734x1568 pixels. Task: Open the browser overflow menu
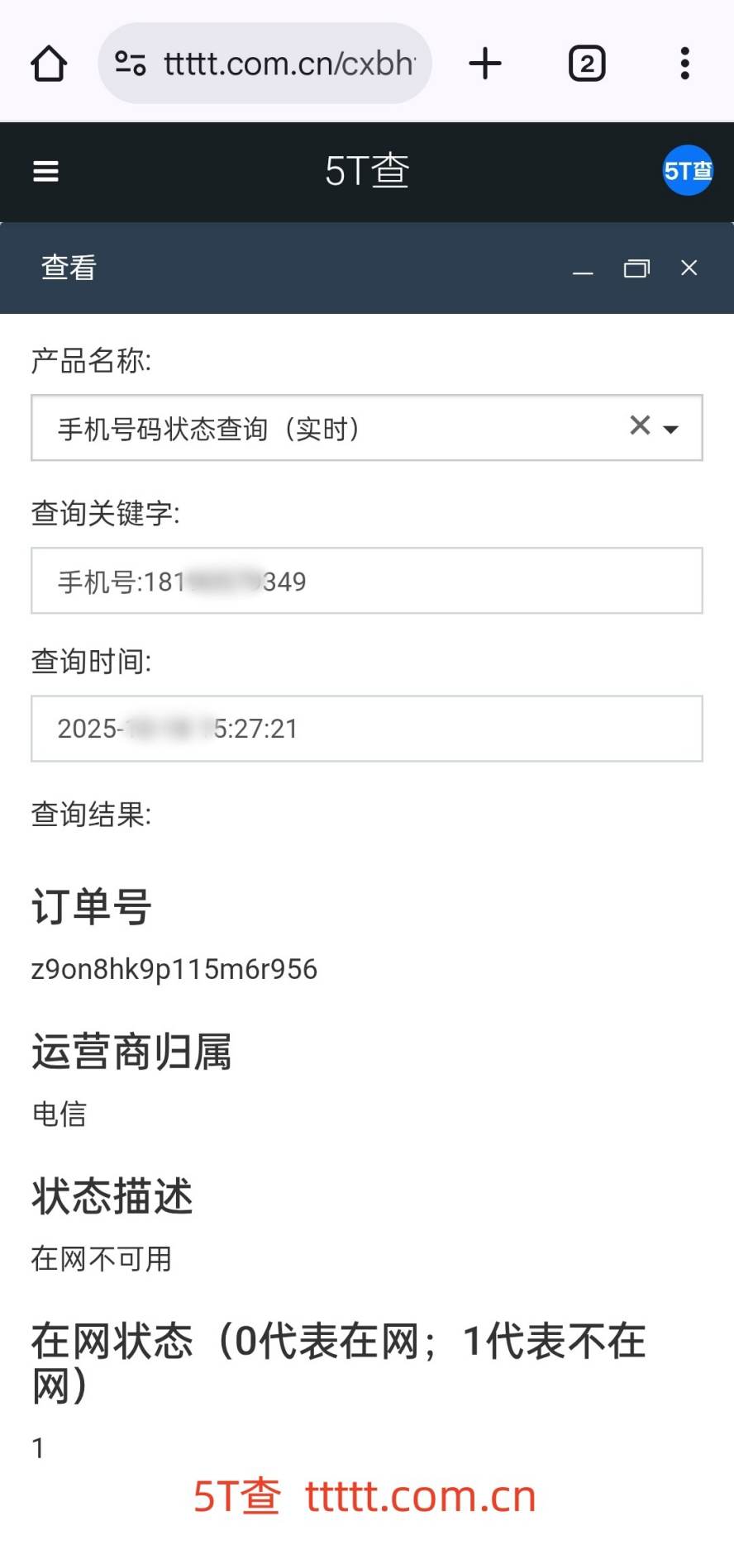(x=684, y=64)
